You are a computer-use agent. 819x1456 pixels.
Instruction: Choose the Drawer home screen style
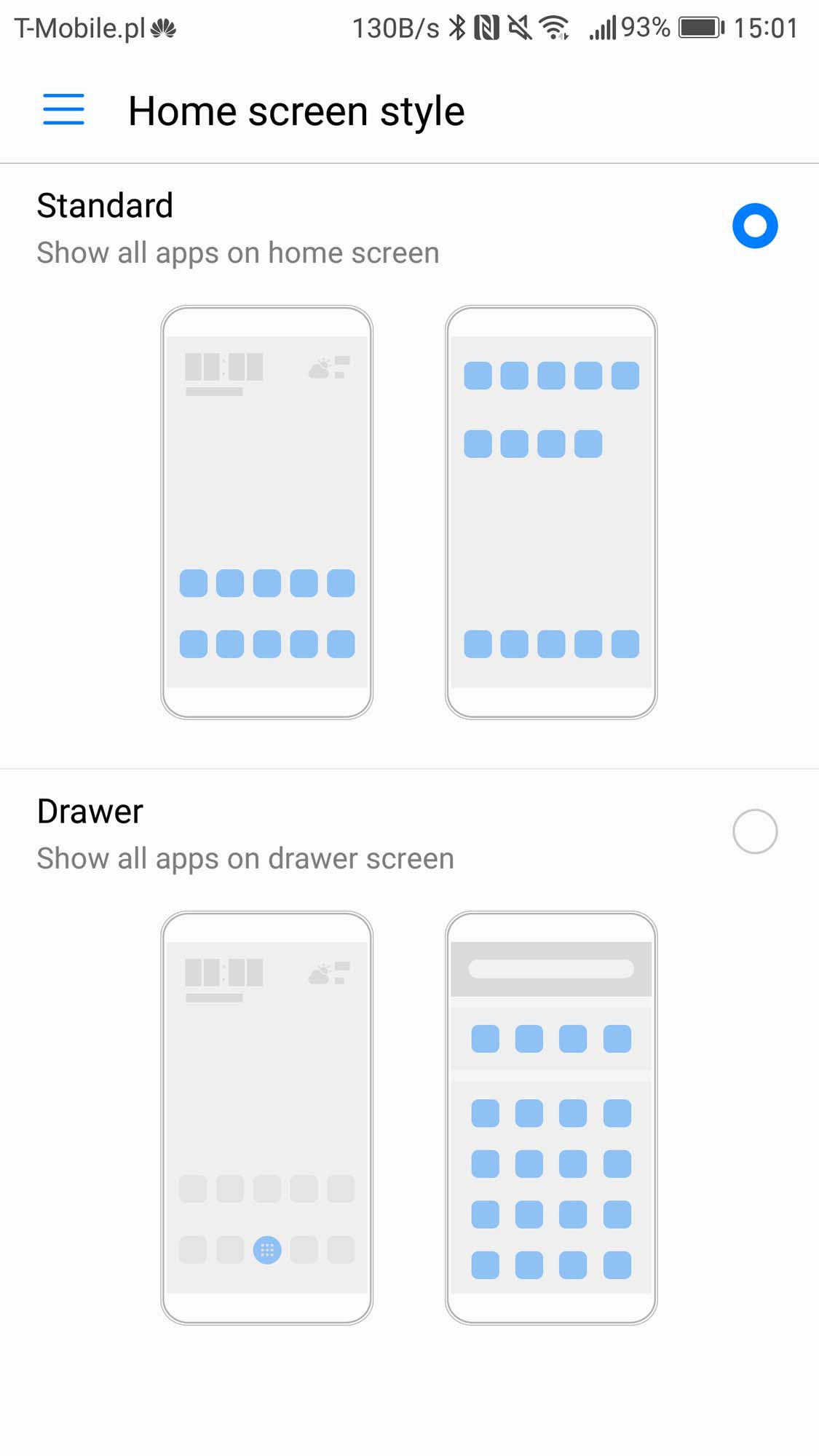[755, 831]
